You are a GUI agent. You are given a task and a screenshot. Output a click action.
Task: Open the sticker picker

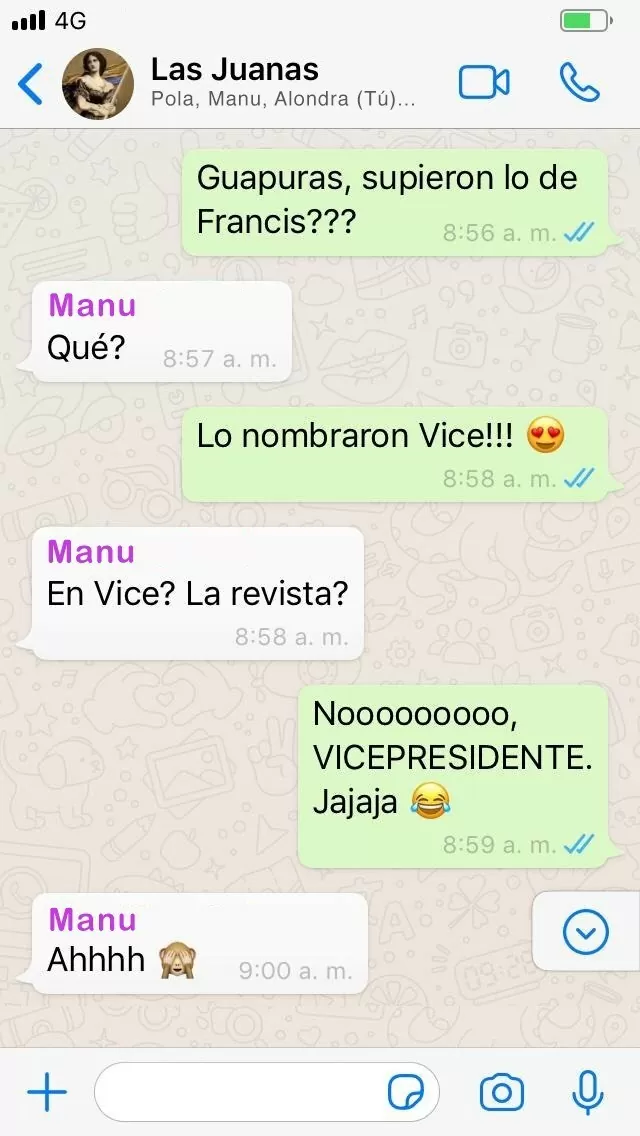[x=405, y=1093]
